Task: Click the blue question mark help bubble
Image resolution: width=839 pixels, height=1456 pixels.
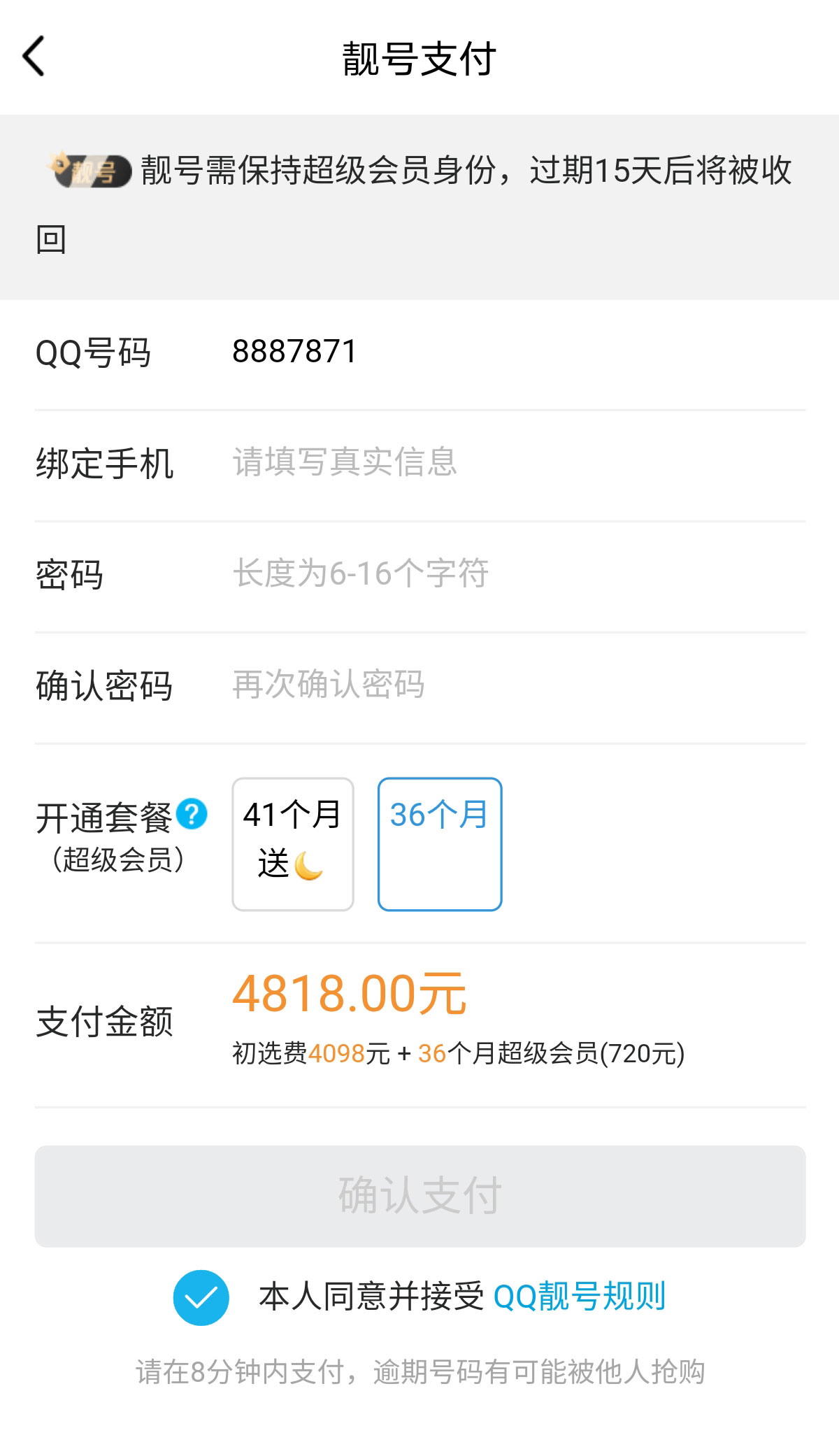Action: (x=190, y=813)
